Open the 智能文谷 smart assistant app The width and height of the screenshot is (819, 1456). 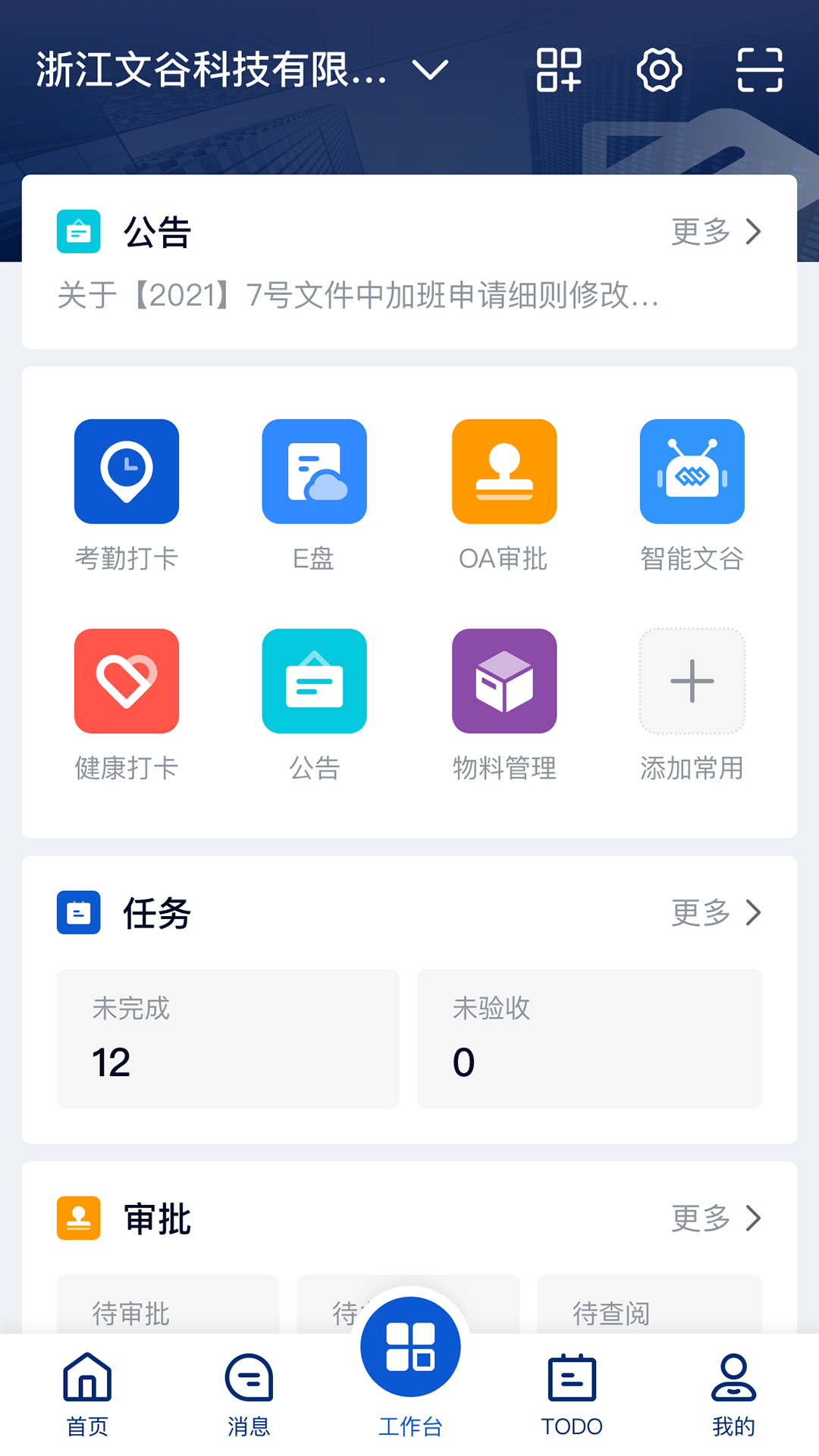[x=692, y=470]
